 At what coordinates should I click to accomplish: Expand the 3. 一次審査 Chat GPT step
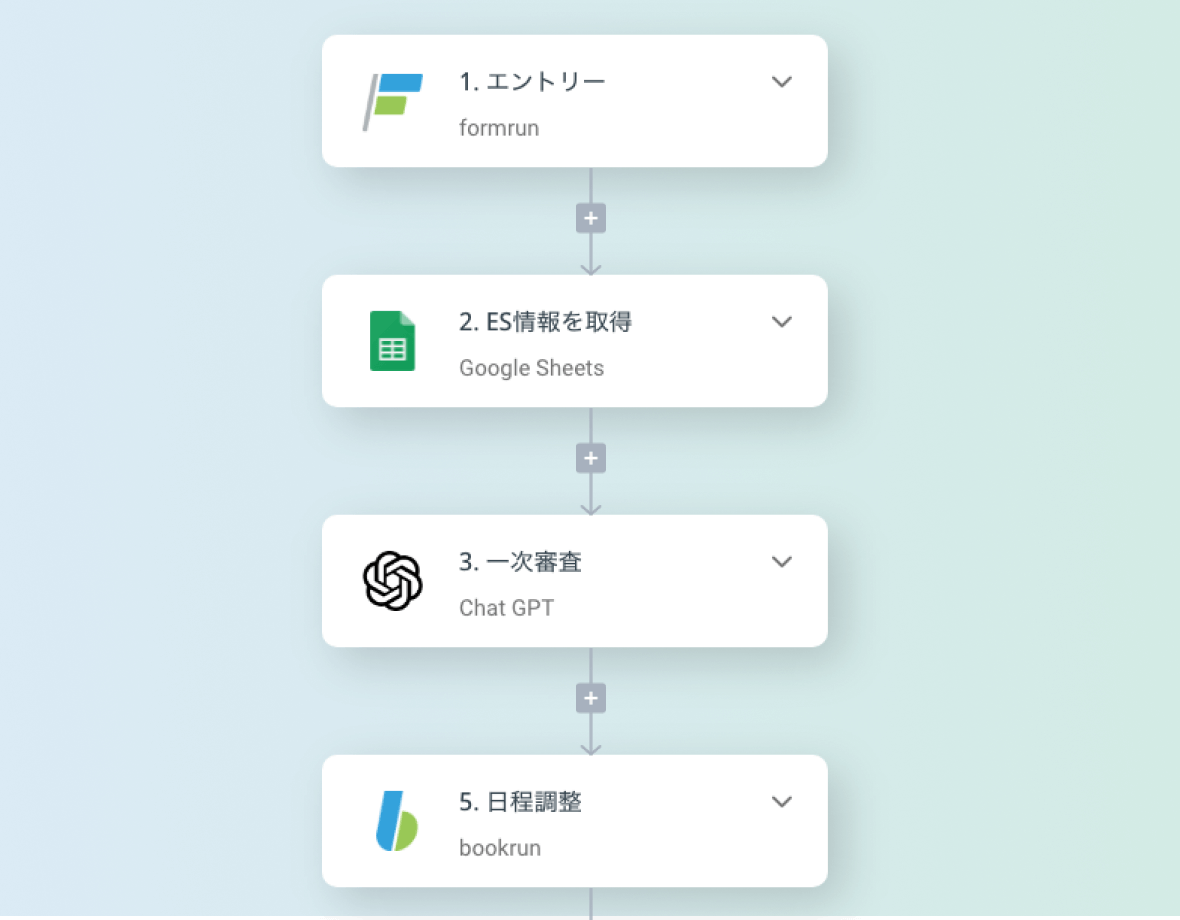(782, 562)
